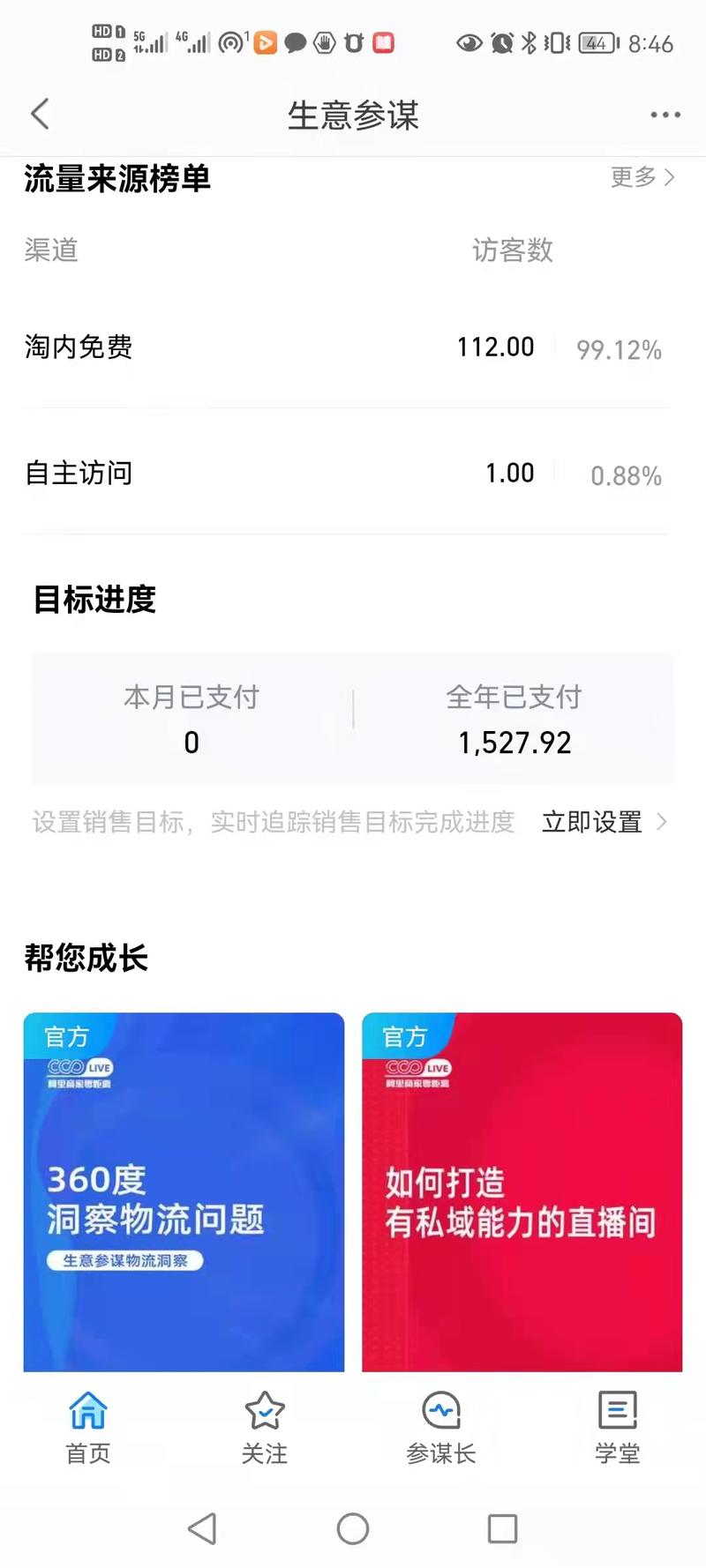Viewport: 706px width, 1568px height.
Task: Tap the chevron beside 更多 in 流量来源榜单
Action: pyautogui.click(x=668, y=178)
